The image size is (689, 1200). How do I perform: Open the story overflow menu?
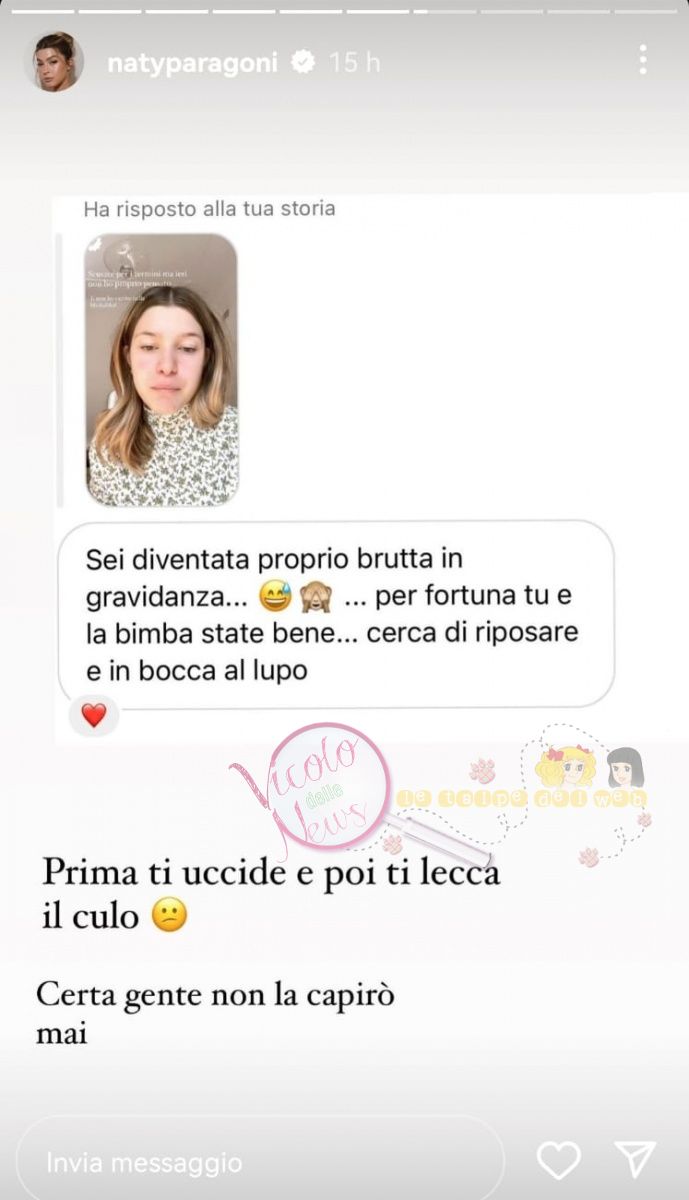pos(643,61)
